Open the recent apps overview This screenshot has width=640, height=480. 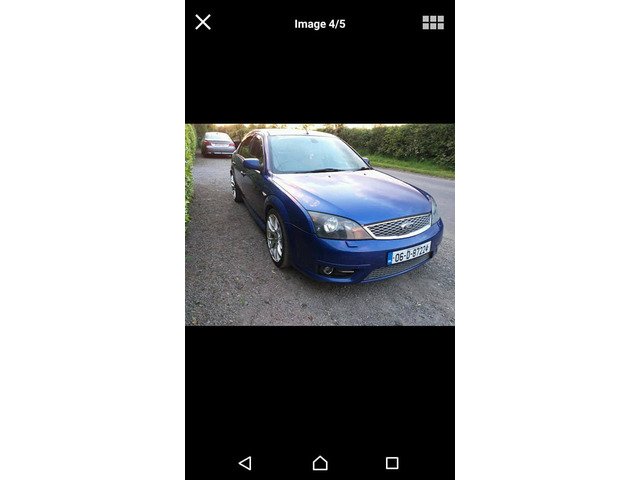[x=392, y=463]
